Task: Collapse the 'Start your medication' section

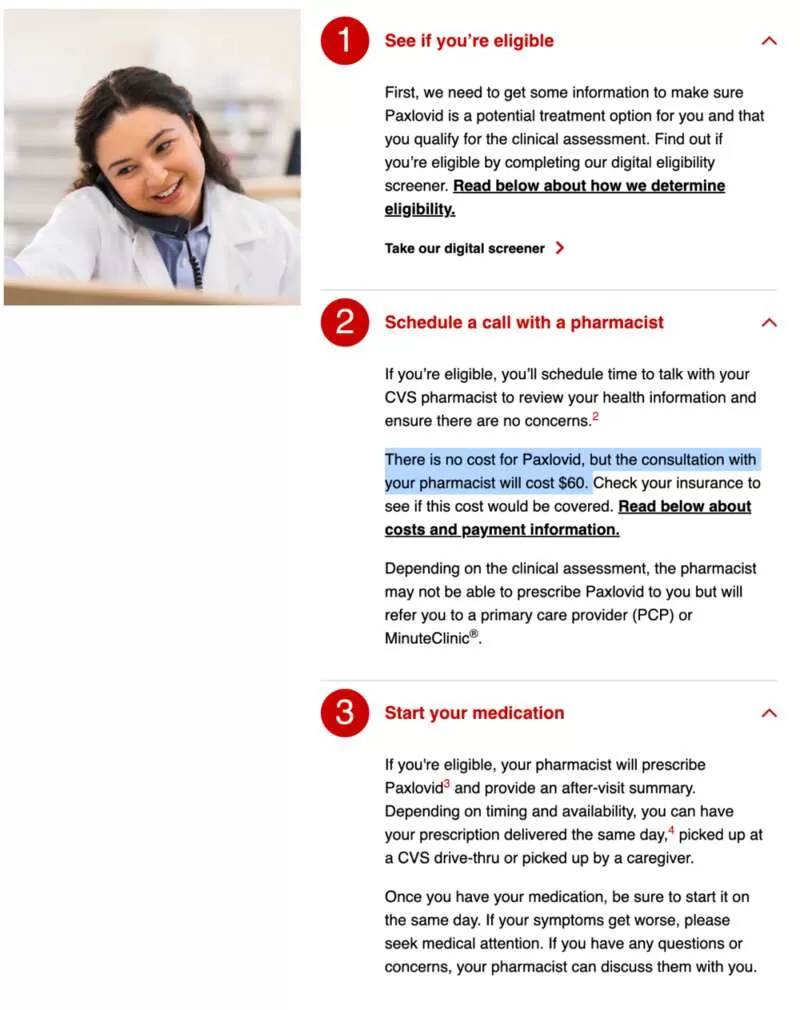Action: pos(769,713)
